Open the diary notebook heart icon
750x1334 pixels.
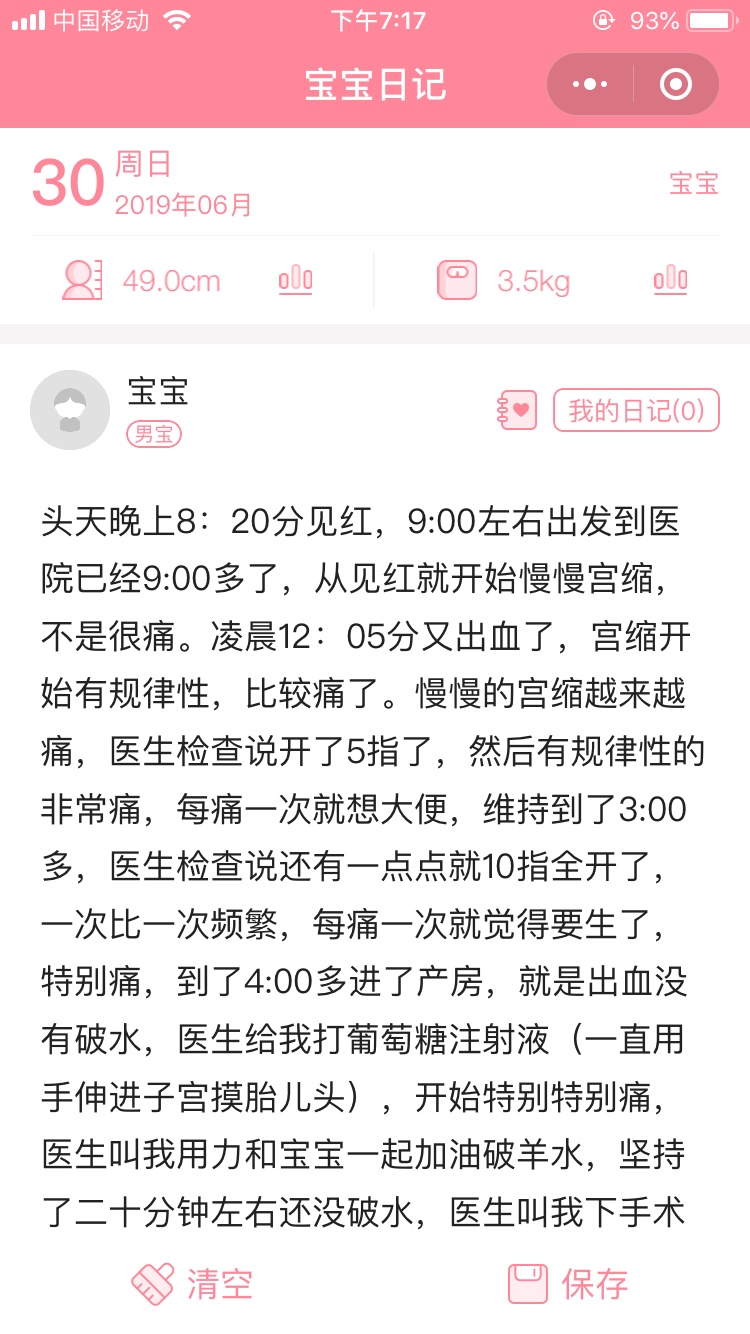pos(517,410)
